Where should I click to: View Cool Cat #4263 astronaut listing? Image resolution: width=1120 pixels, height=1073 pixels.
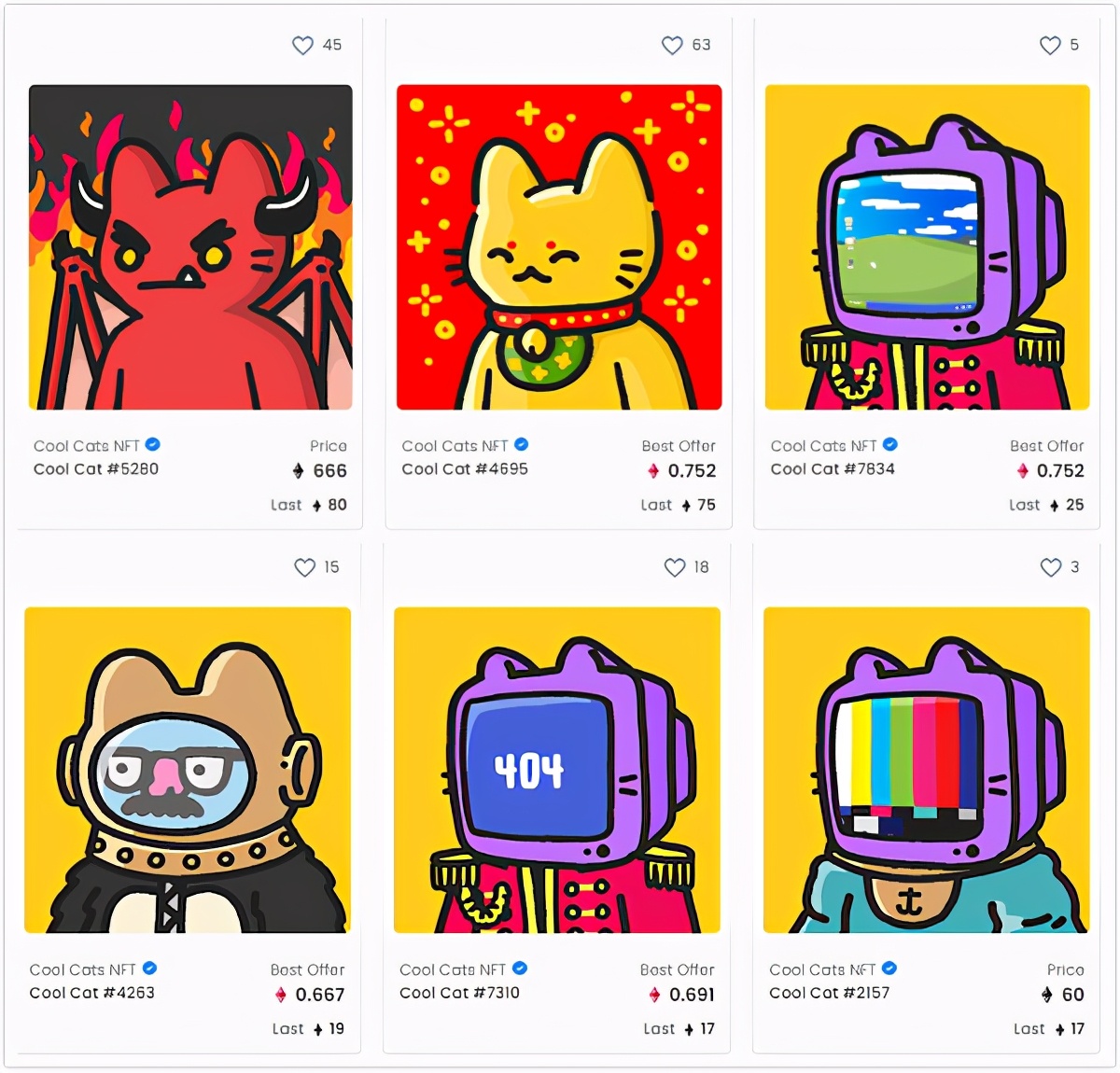[x=188, y=770]
